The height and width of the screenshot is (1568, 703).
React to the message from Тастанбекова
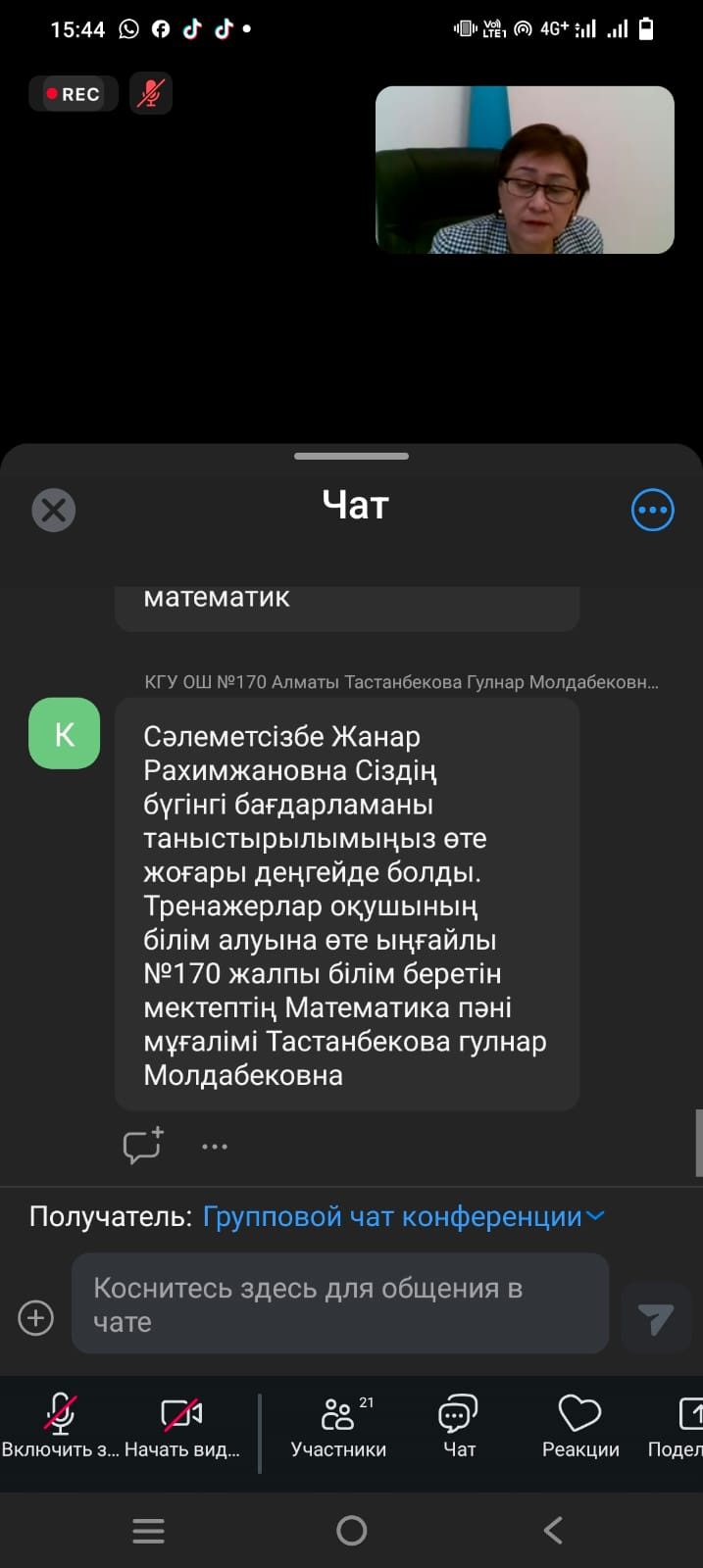pos(142,1146)
